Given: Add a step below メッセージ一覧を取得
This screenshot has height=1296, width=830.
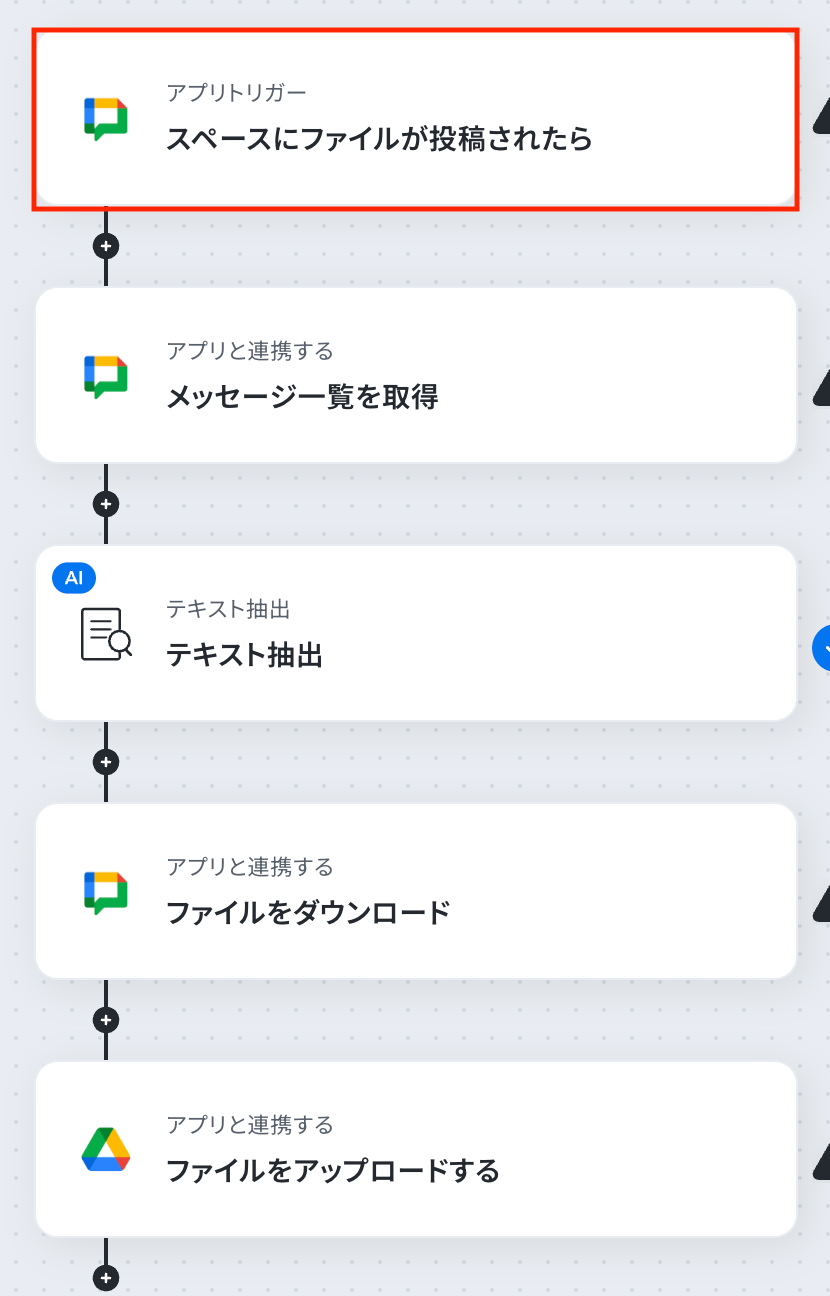Looking at the screenshot, I should [x=106, y=503].
